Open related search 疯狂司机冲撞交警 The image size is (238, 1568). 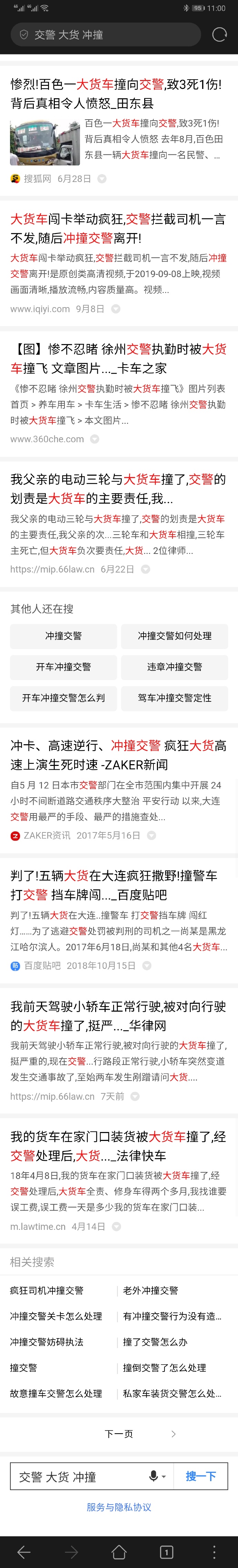(x=47, y=1291)
